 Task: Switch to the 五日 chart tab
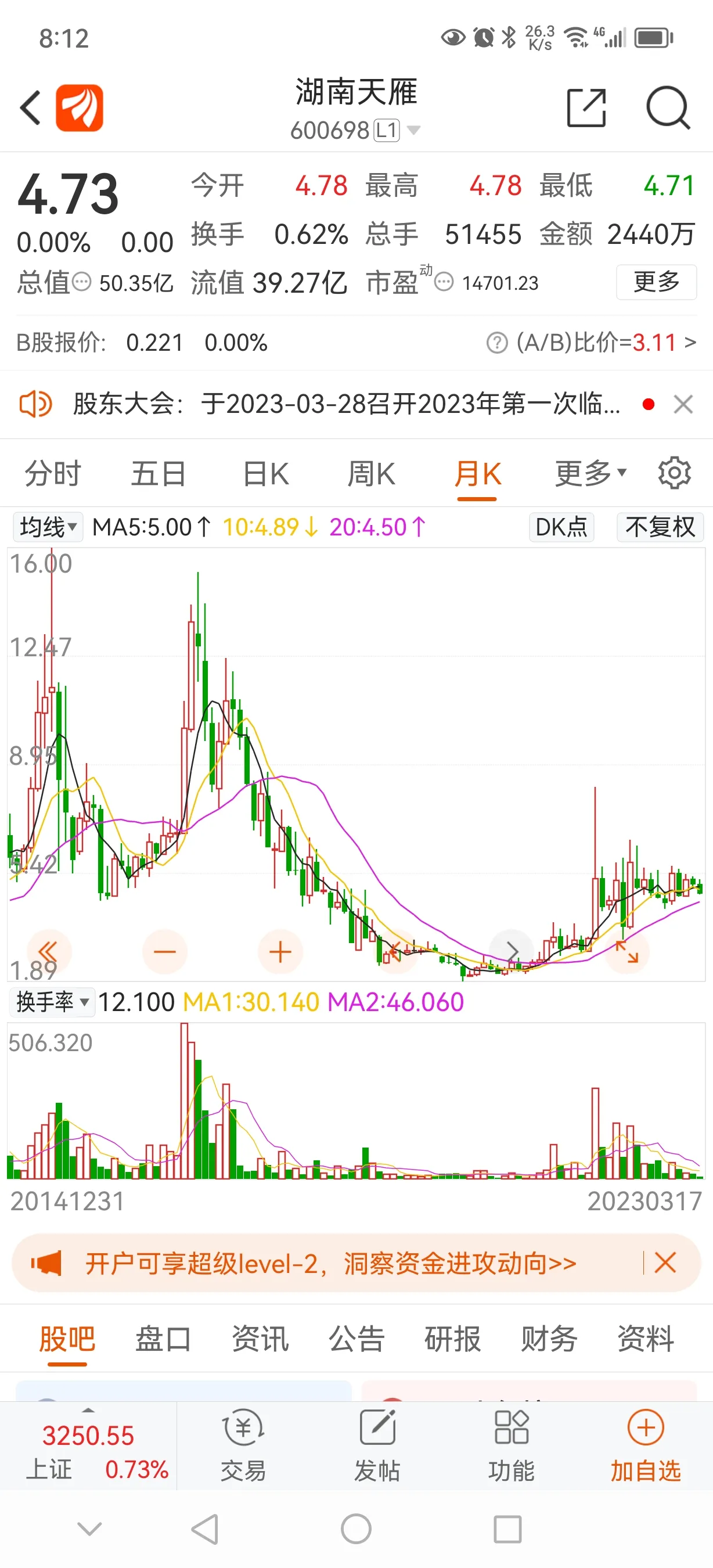click(x=158, y=473)
